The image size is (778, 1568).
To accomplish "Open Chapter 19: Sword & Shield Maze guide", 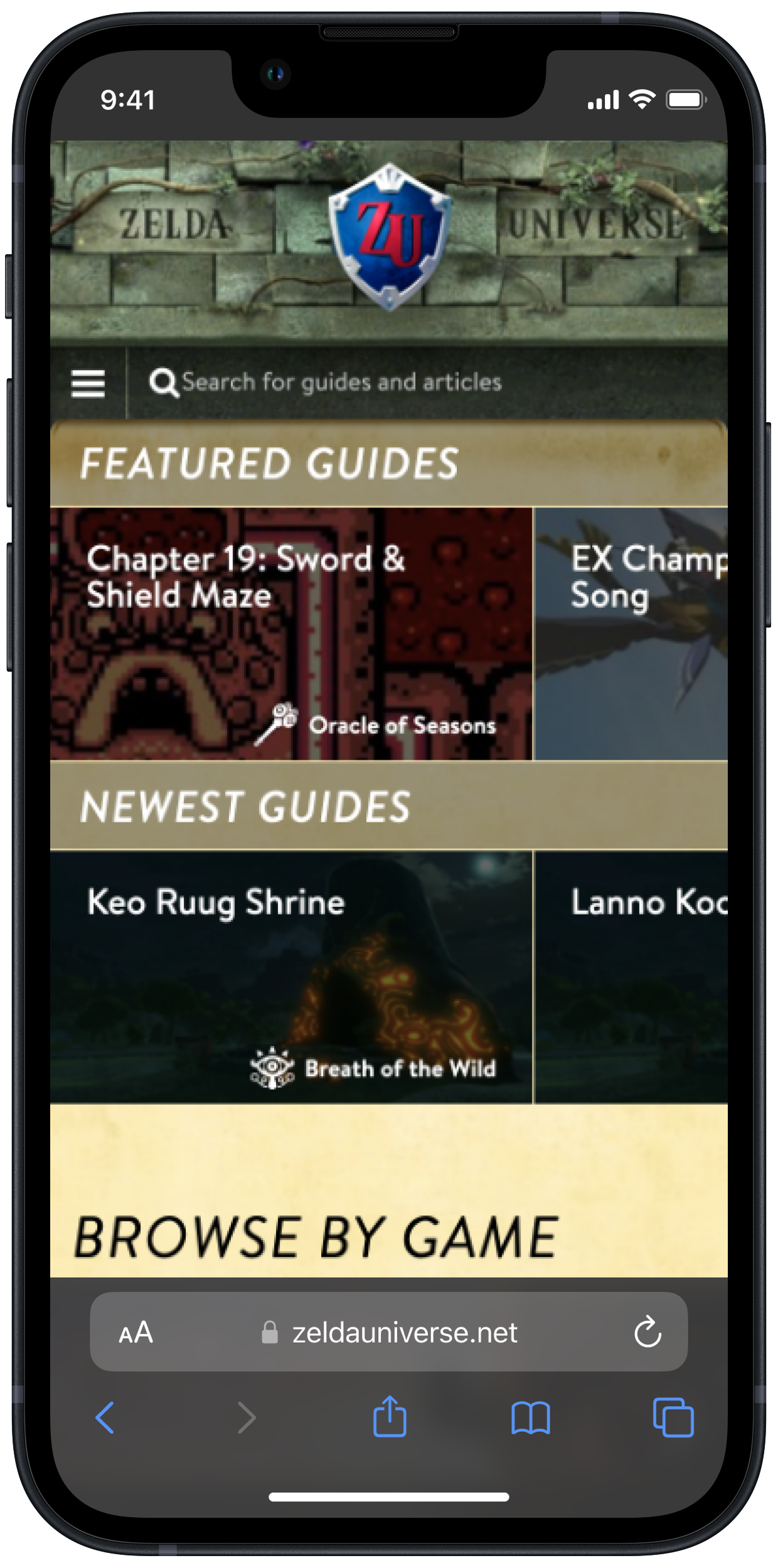I will [x=291, y=633].
